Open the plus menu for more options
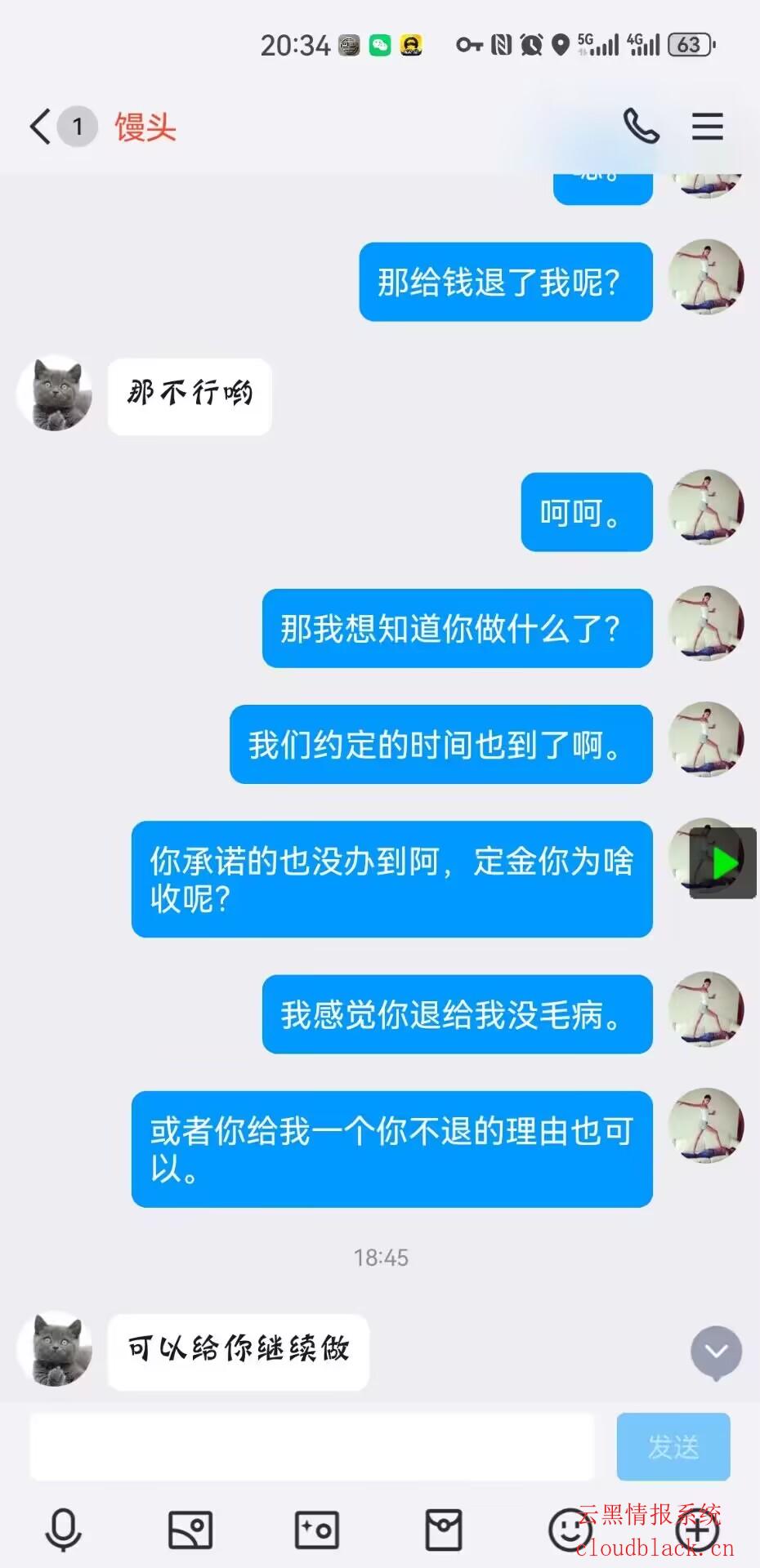 (697, 1530)
